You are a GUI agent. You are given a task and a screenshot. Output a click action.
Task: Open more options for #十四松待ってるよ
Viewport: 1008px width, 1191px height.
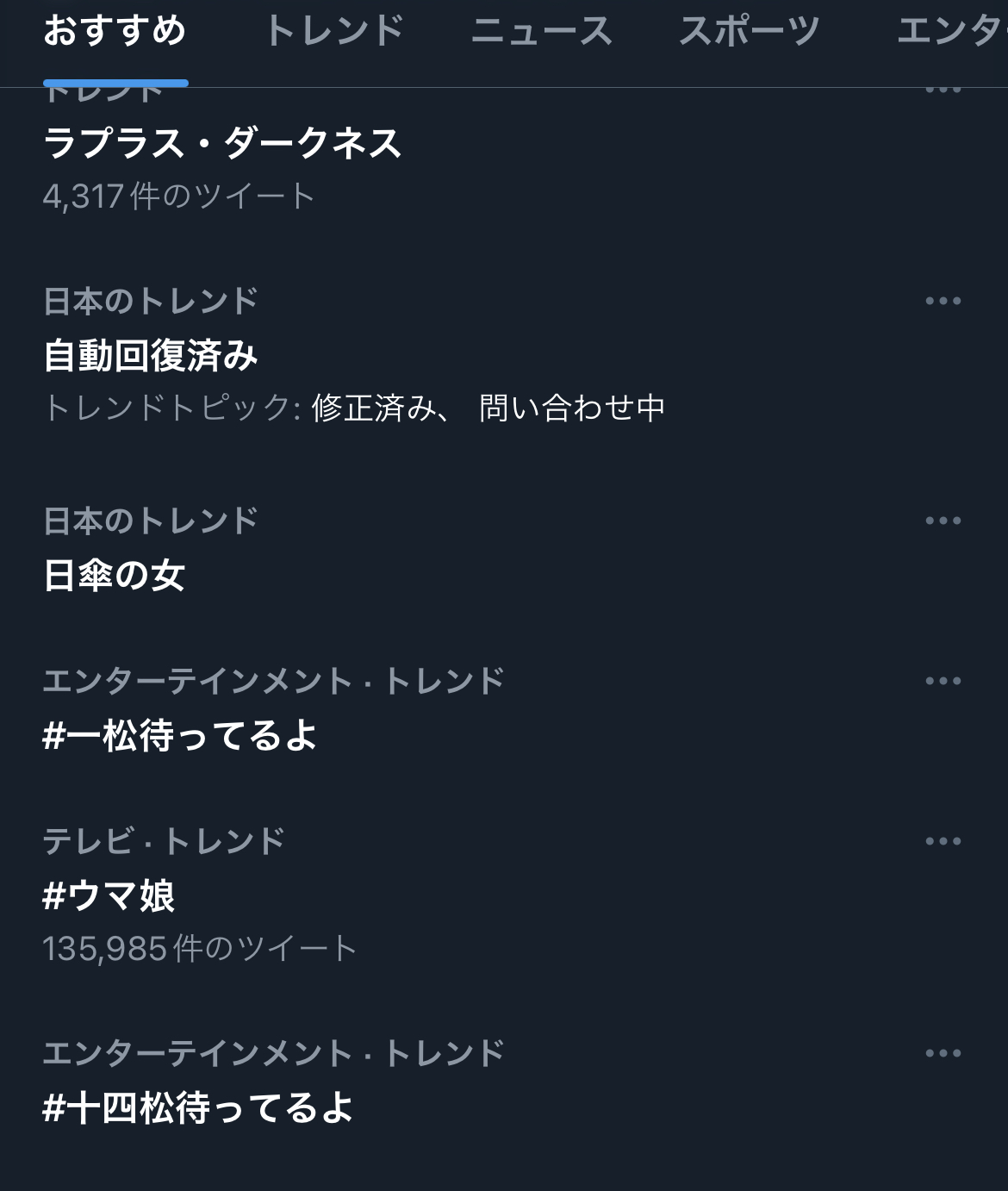(x=943, y=1053)
